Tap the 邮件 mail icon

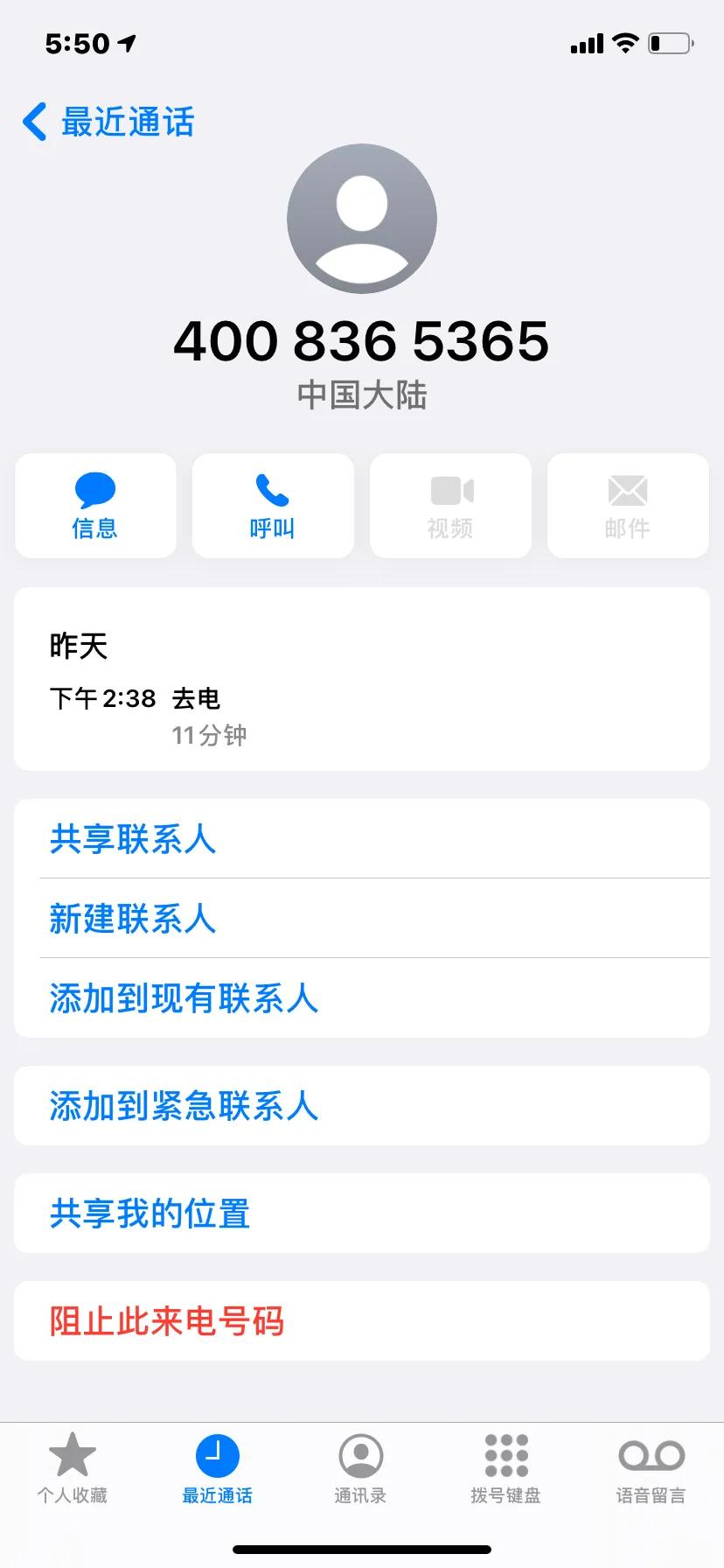click(x=628, y=506)
